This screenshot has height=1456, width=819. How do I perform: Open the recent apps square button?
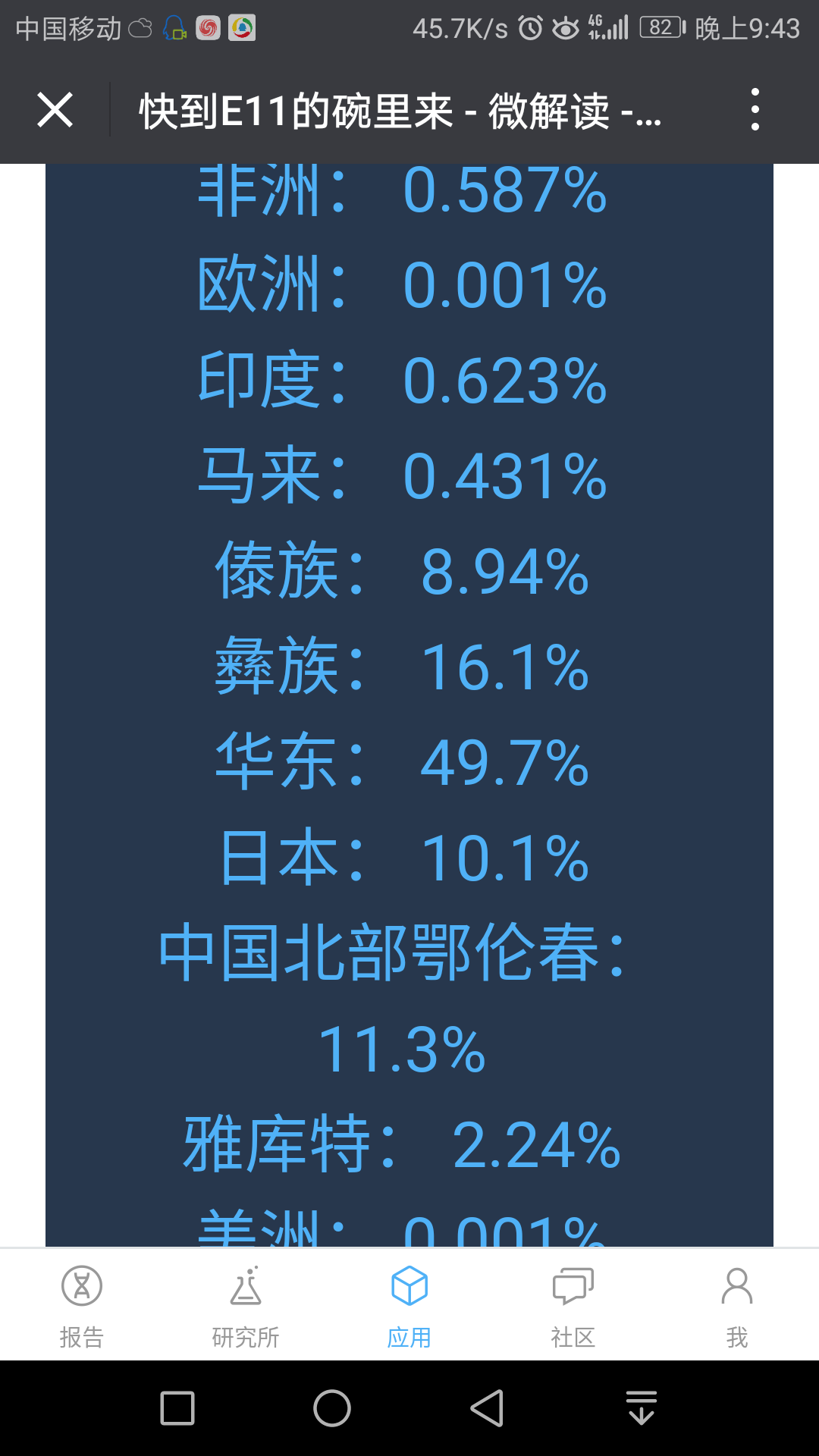(177, 1408)
